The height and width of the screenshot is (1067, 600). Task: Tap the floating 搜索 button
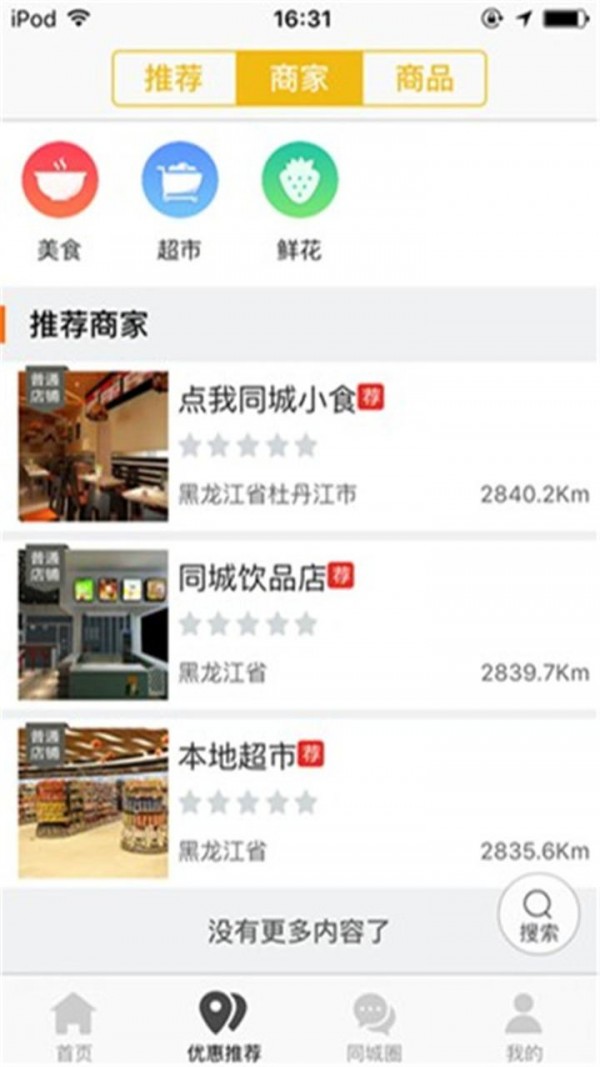click(538, 914)
